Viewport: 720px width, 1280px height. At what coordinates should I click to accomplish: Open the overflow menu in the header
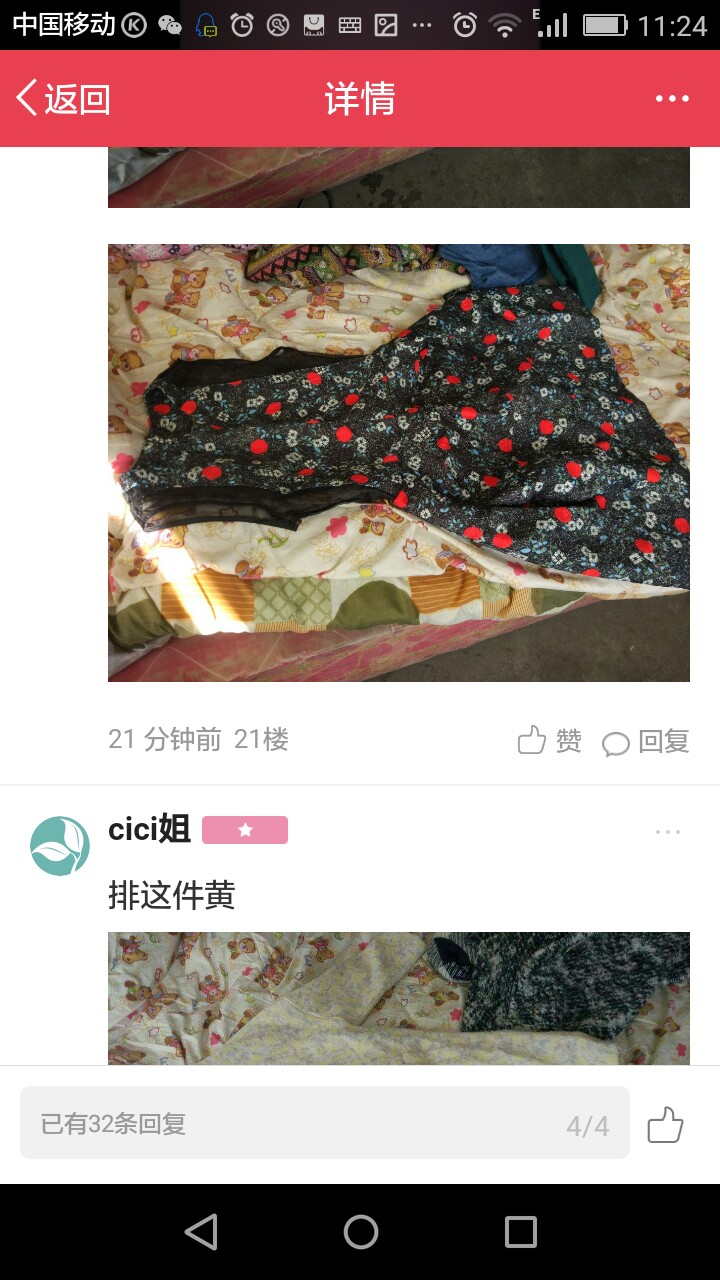(672, 98)
